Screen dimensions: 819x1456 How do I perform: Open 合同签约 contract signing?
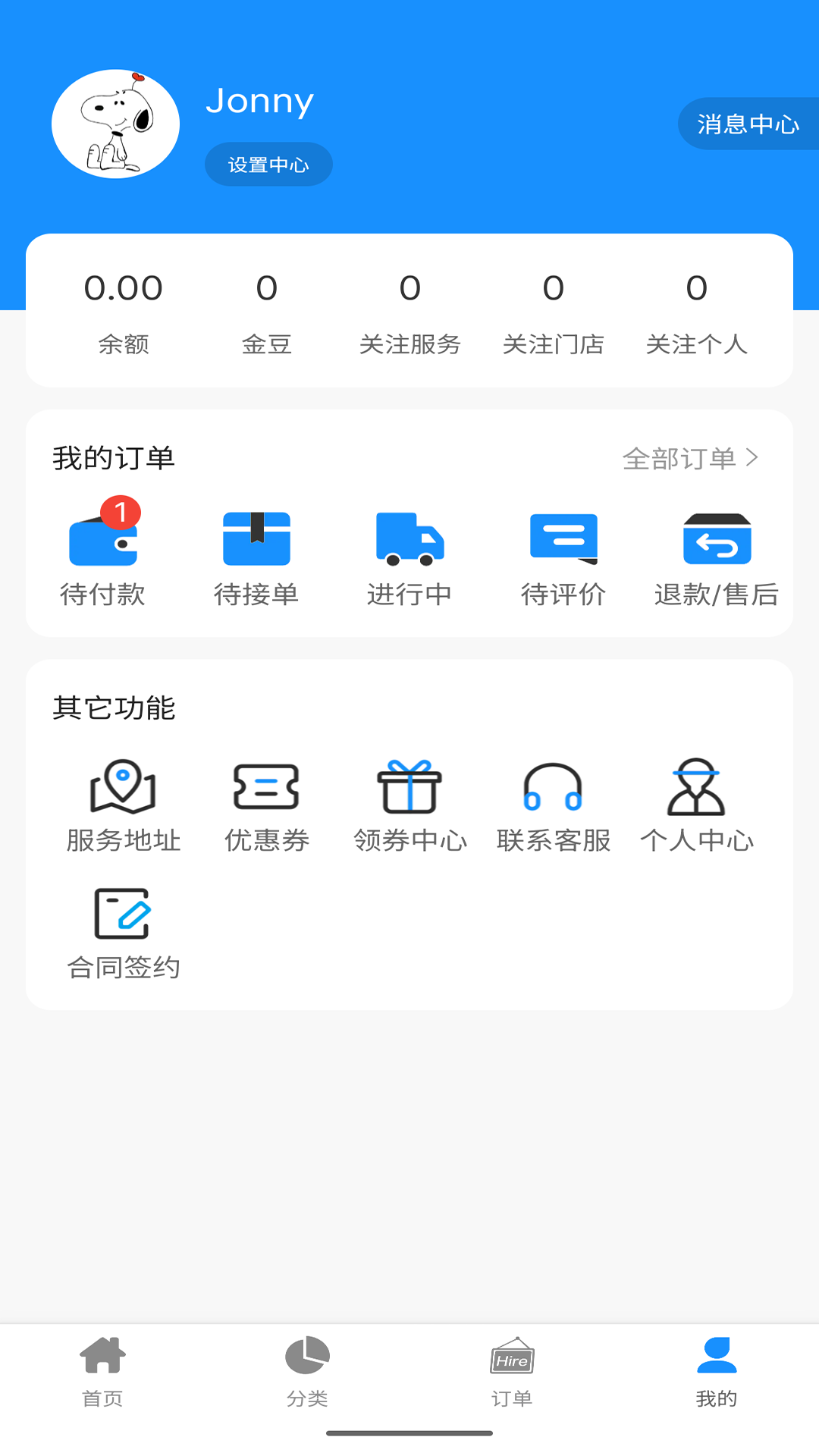point(123,933)
